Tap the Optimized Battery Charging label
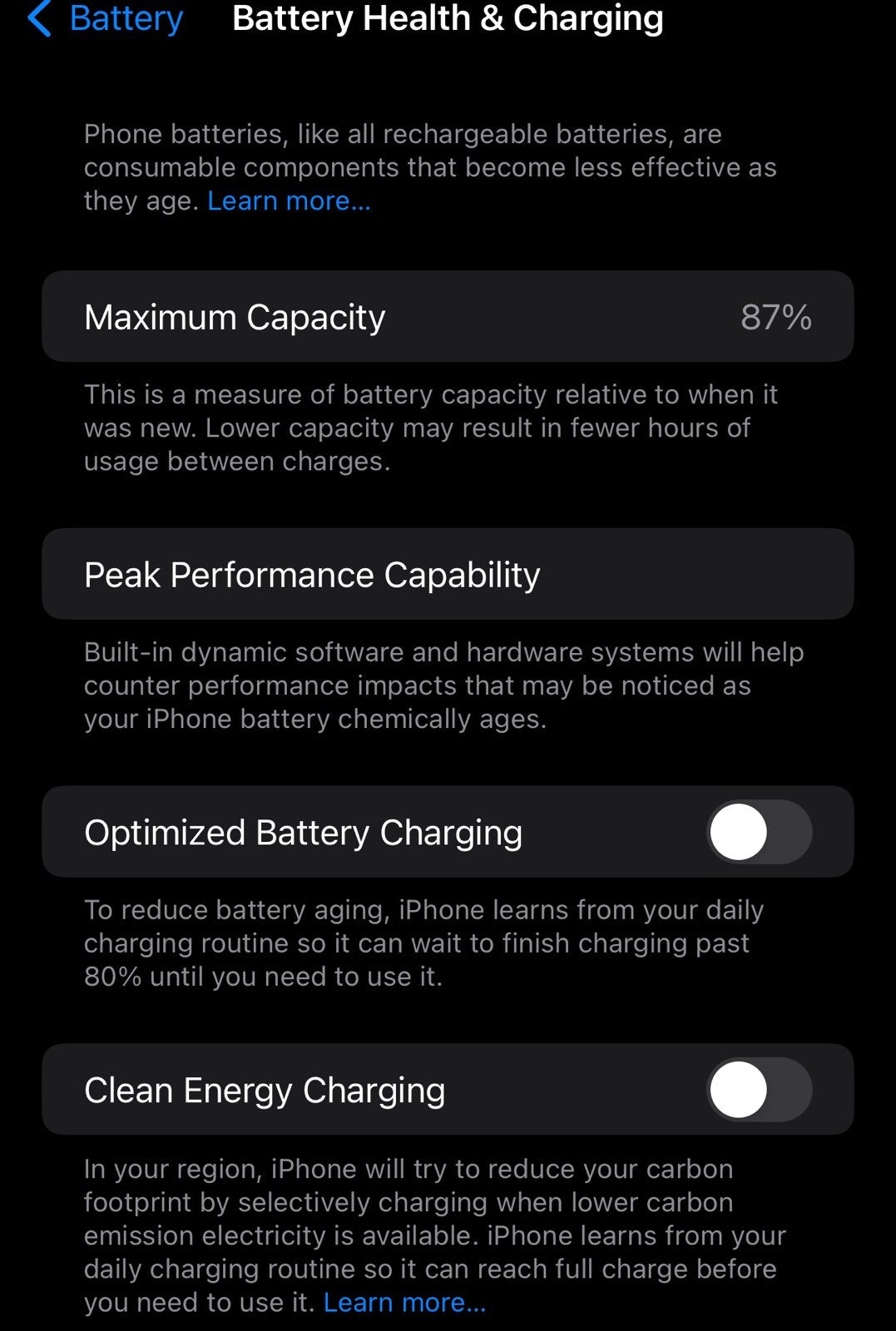This screenshot has width=896, height=1331. [x=303, y=831]
